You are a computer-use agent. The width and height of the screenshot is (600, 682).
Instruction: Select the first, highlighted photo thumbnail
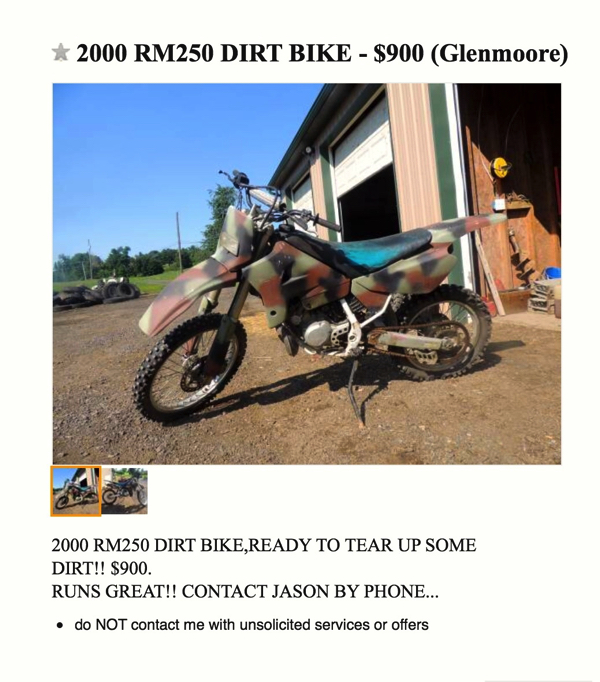coord(76,491)
